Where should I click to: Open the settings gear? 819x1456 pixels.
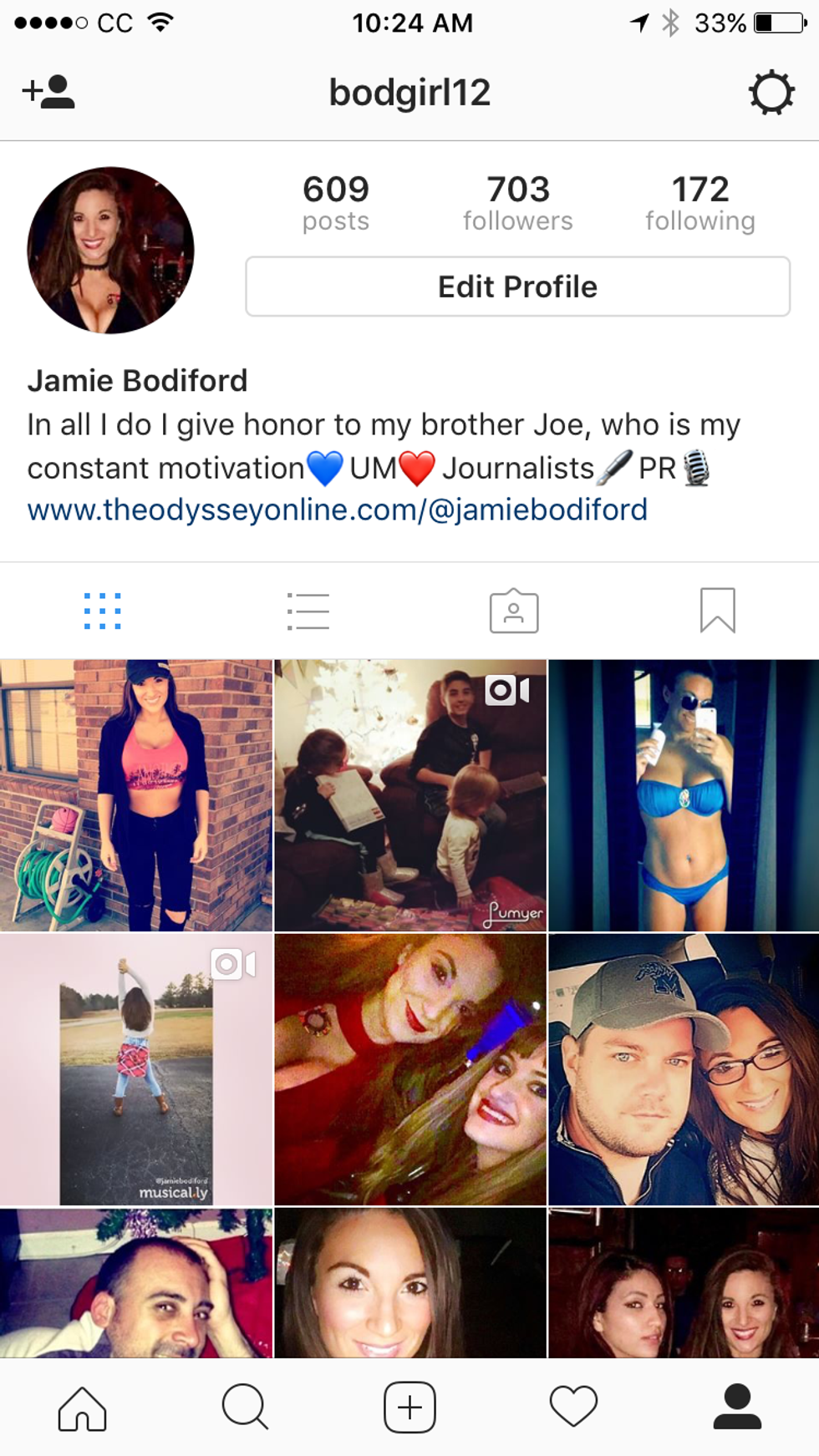coord(770,93)
